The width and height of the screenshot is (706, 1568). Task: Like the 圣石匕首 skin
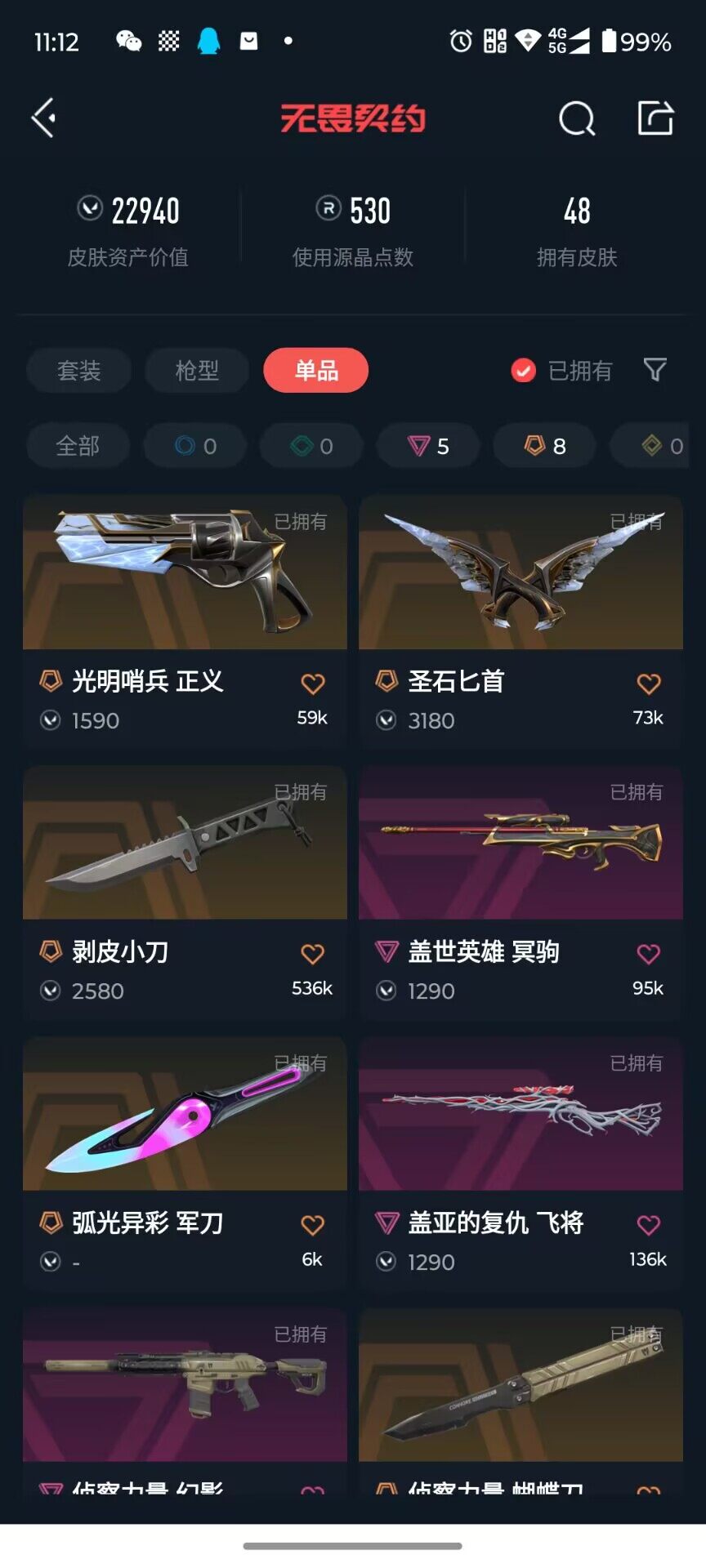648,684
